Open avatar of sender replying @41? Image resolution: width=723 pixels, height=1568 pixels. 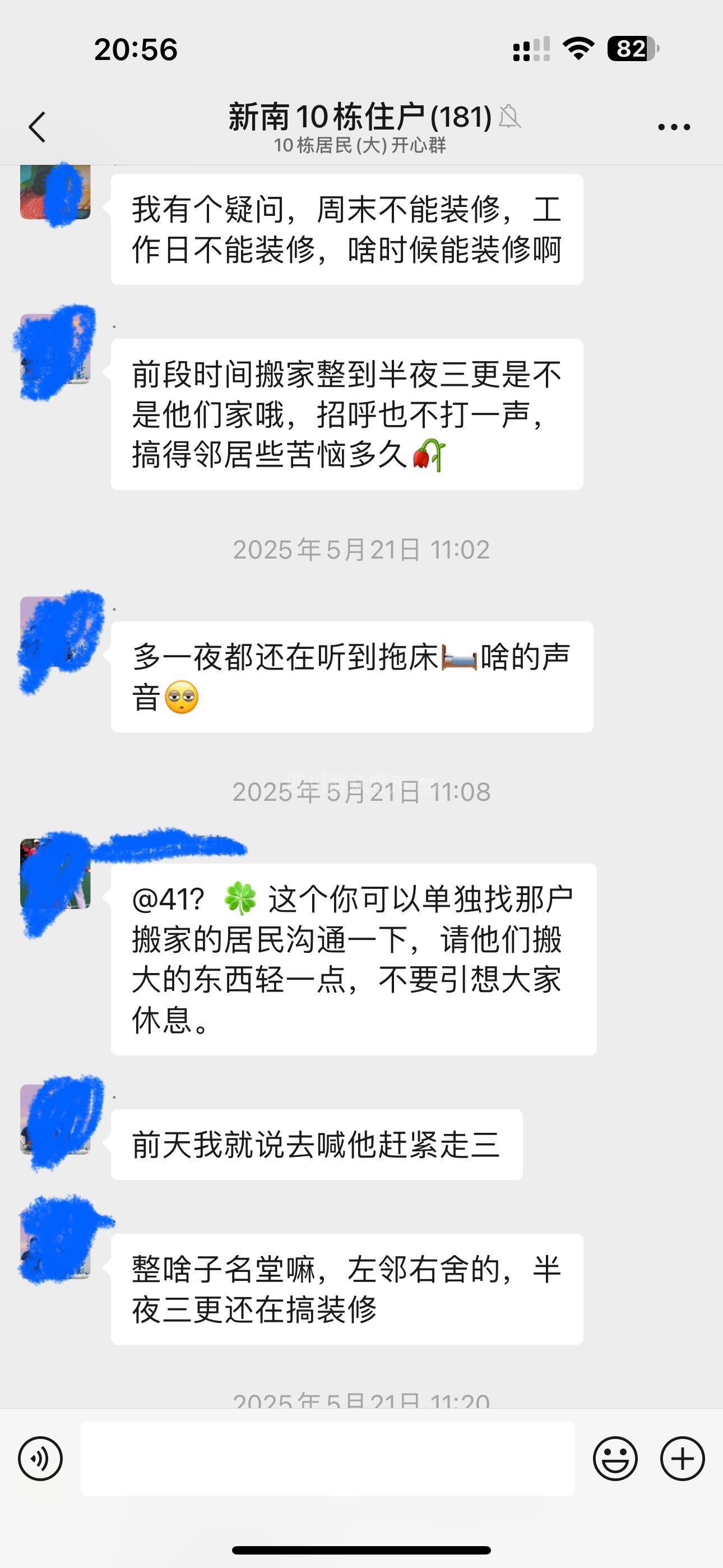tap(55, 874)
